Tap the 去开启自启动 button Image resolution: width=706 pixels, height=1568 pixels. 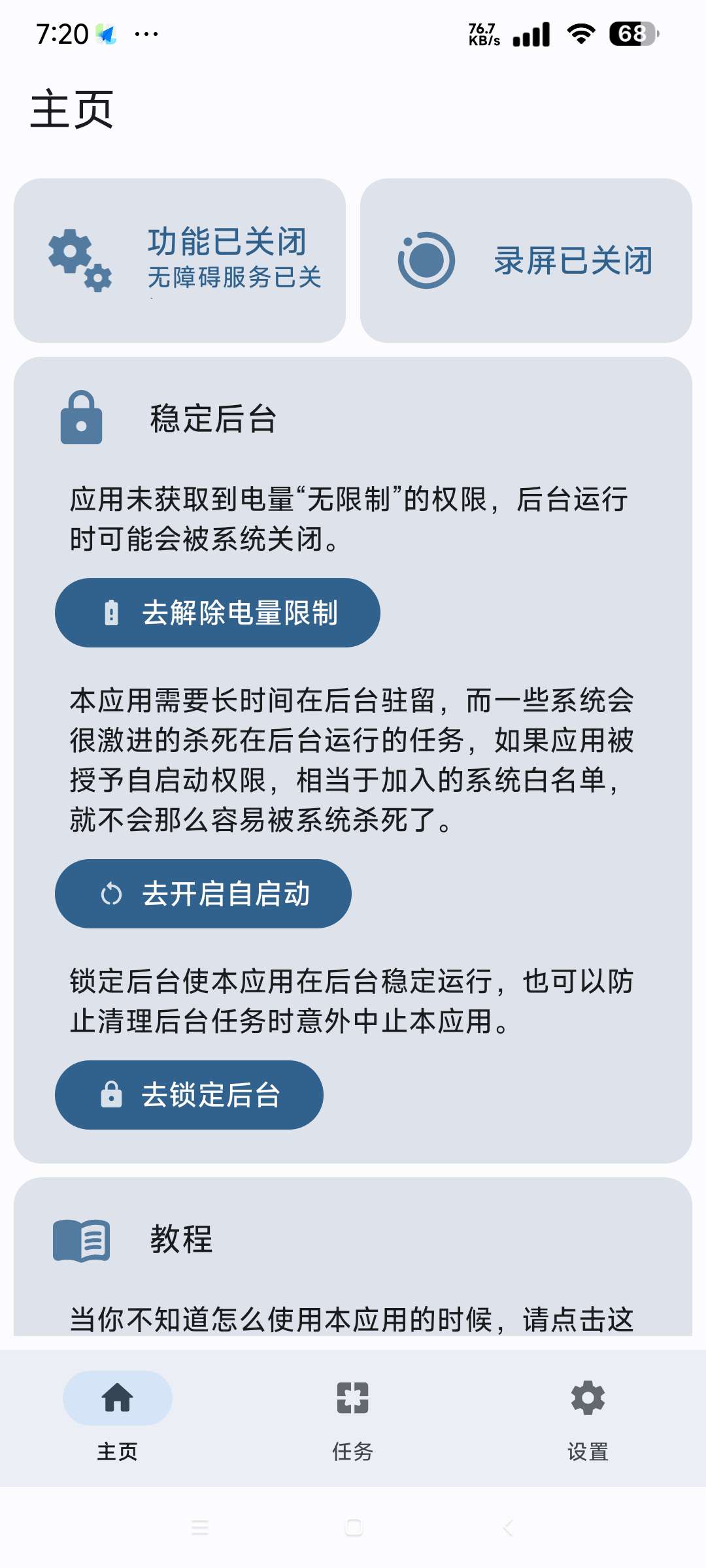pyautogui.click(x=203, y=894)
